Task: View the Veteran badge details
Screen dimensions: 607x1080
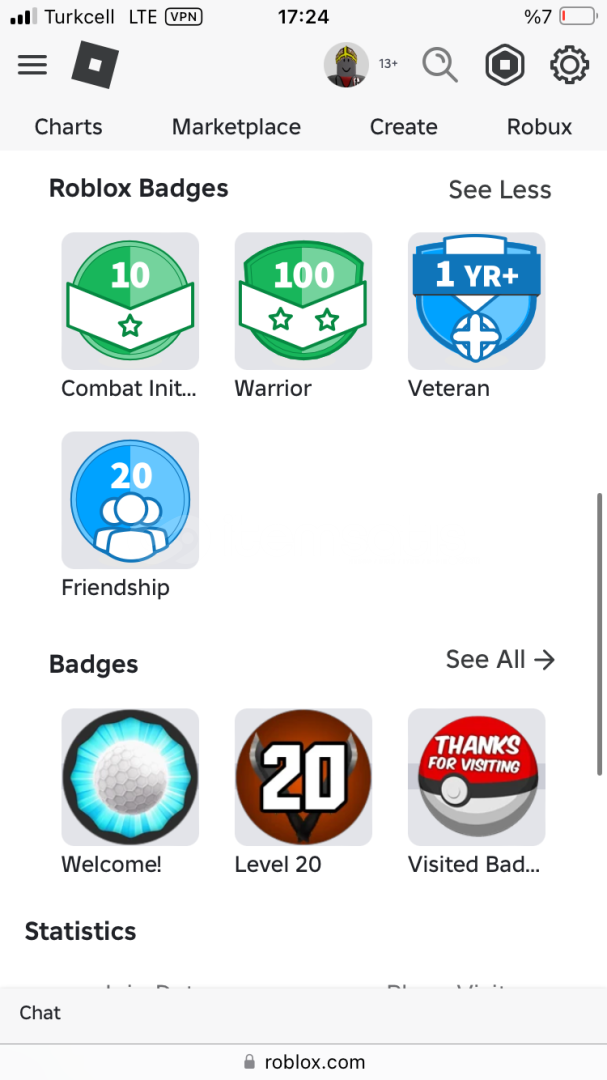Action: [x=476, y=301]
